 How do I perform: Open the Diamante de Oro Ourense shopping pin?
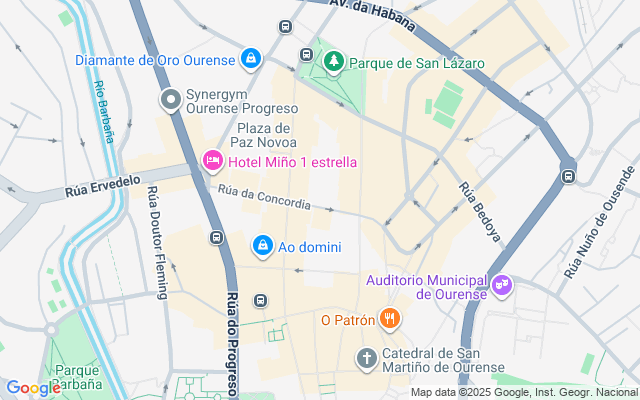click(x=251, y=60)
